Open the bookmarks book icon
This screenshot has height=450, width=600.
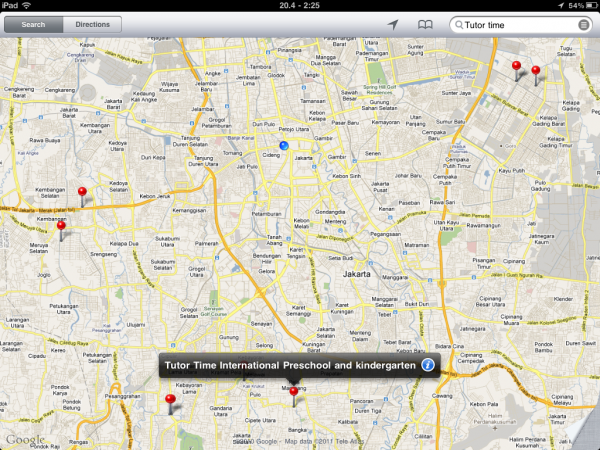(426, 24)
